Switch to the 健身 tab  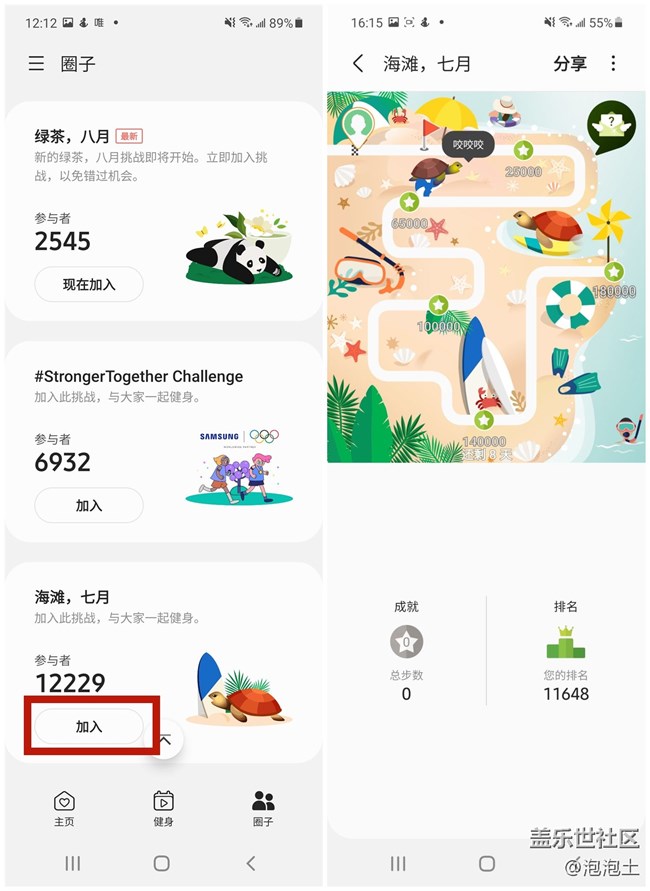click(x=163, y=808)
